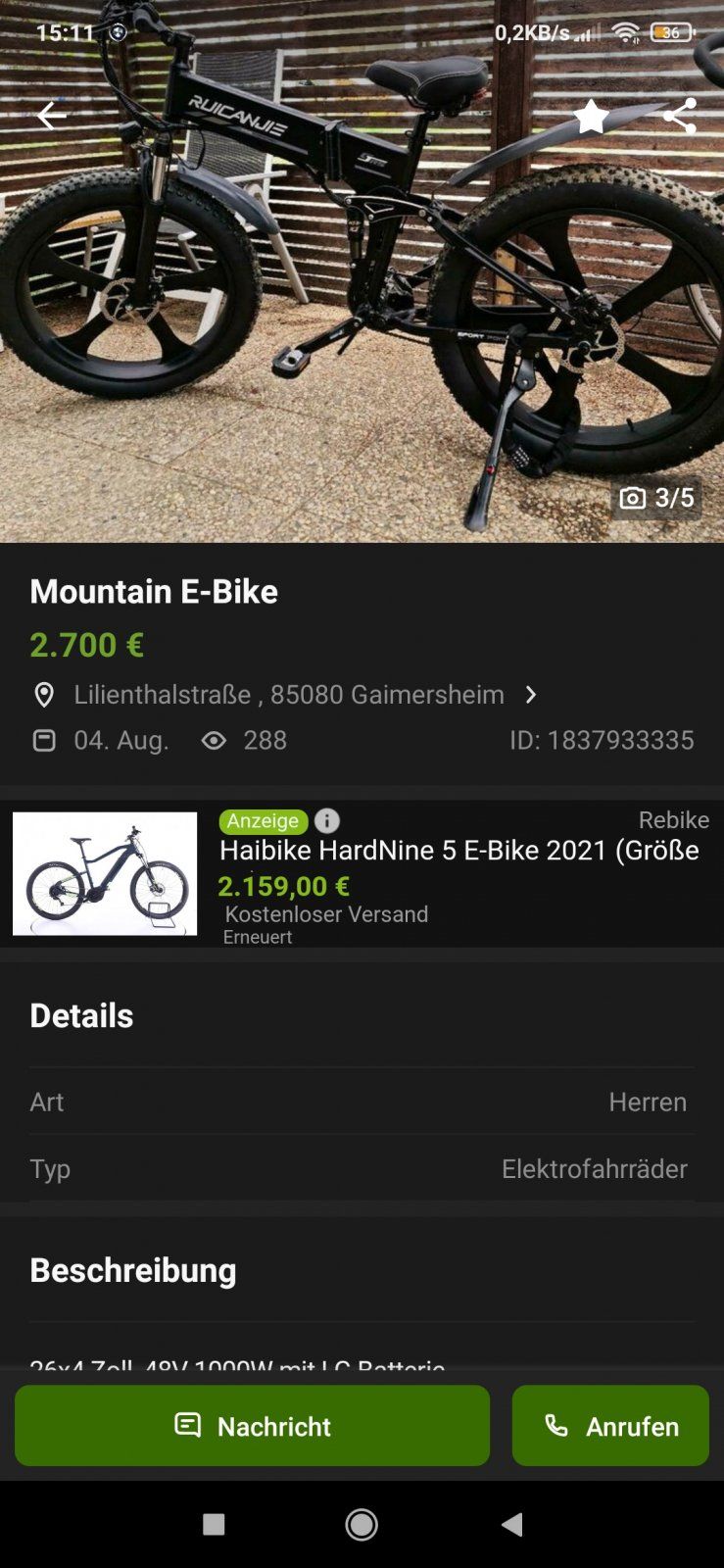Share this Mountain E-Bike listing
Screen dimensions: 724x1568
coord(679,116)
